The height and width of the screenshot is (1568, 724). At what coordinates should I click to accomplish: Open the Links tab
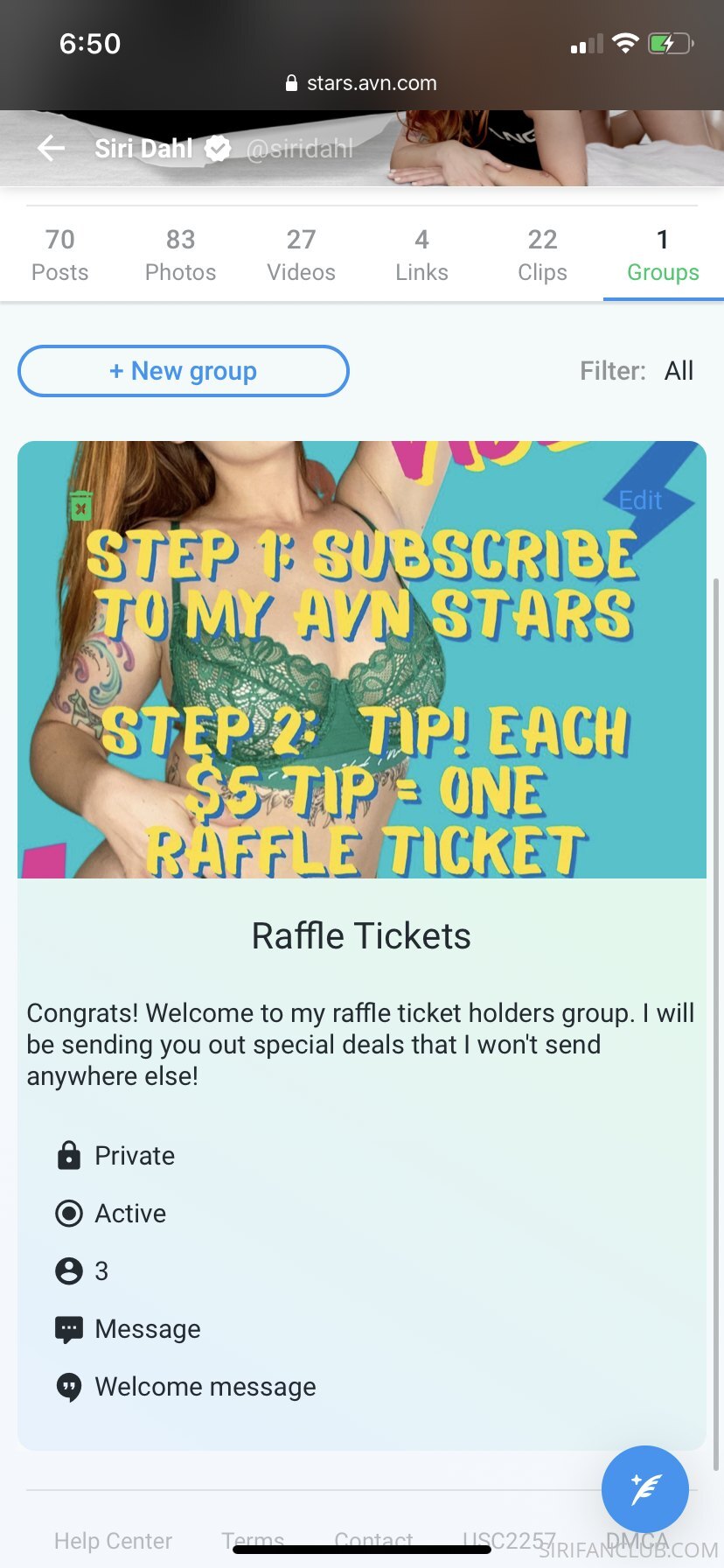pos(421,255)
